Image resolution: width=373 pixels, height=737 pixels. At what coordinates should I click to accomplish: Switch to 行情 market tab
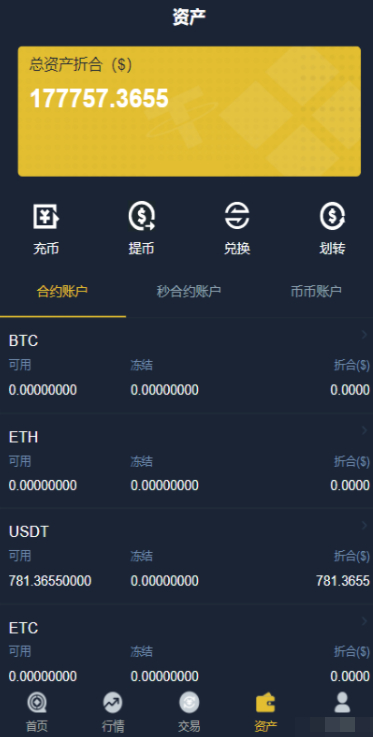pos(113,713)
